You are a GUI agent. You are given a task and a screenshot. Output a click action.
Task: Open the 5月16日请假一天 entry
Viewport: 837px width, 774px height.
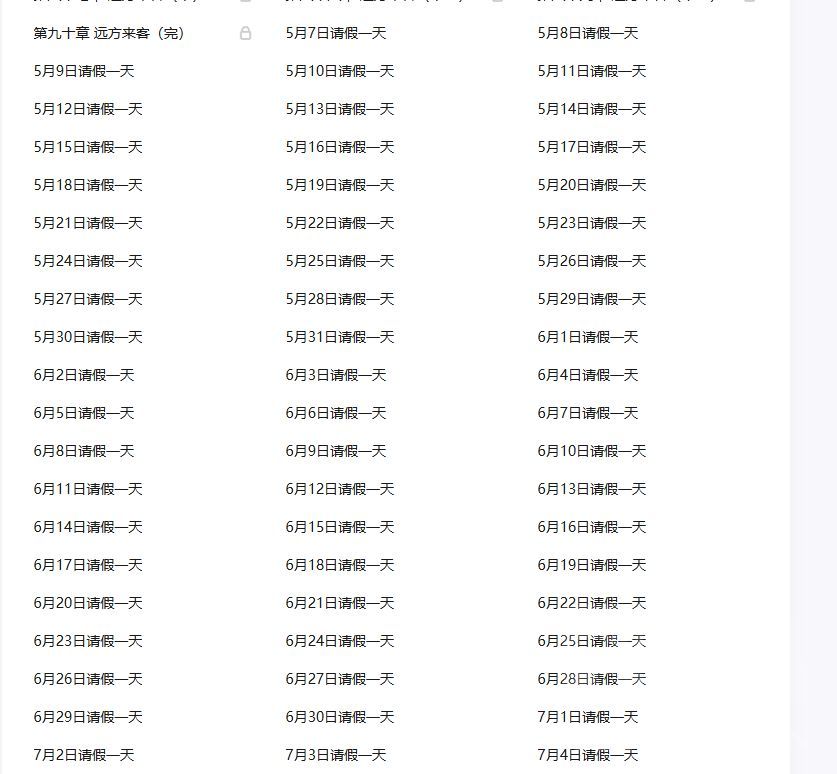pyautogui.click(x=340, y=147)
